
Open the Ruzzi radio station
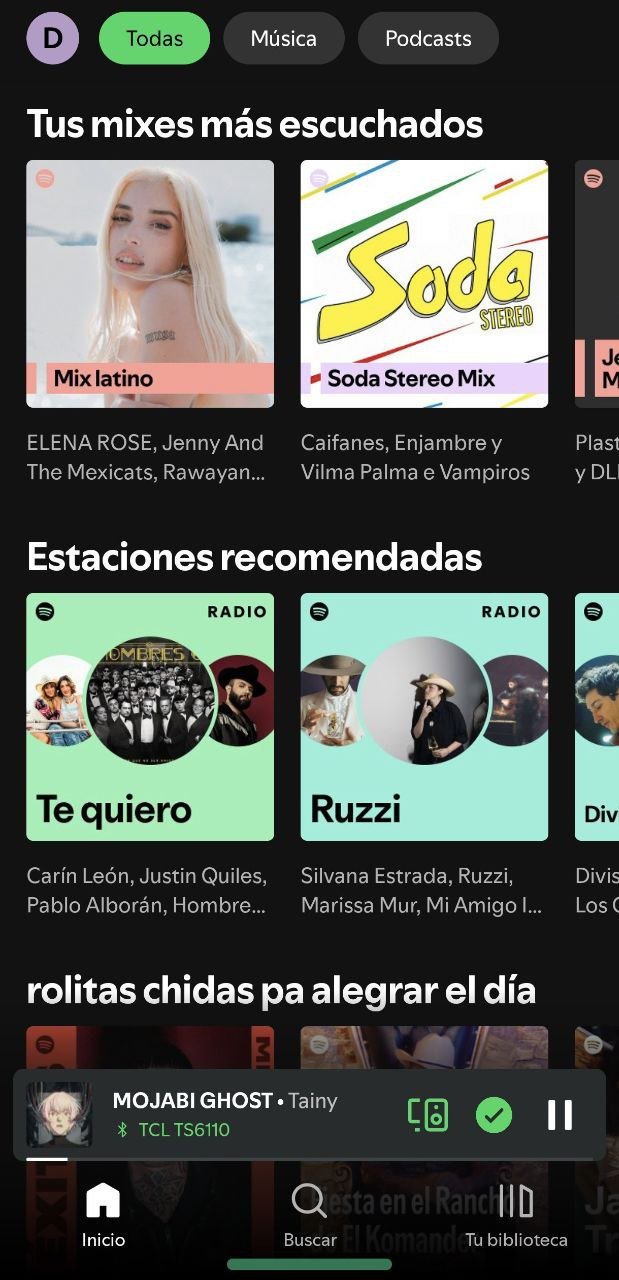(424, 717)
